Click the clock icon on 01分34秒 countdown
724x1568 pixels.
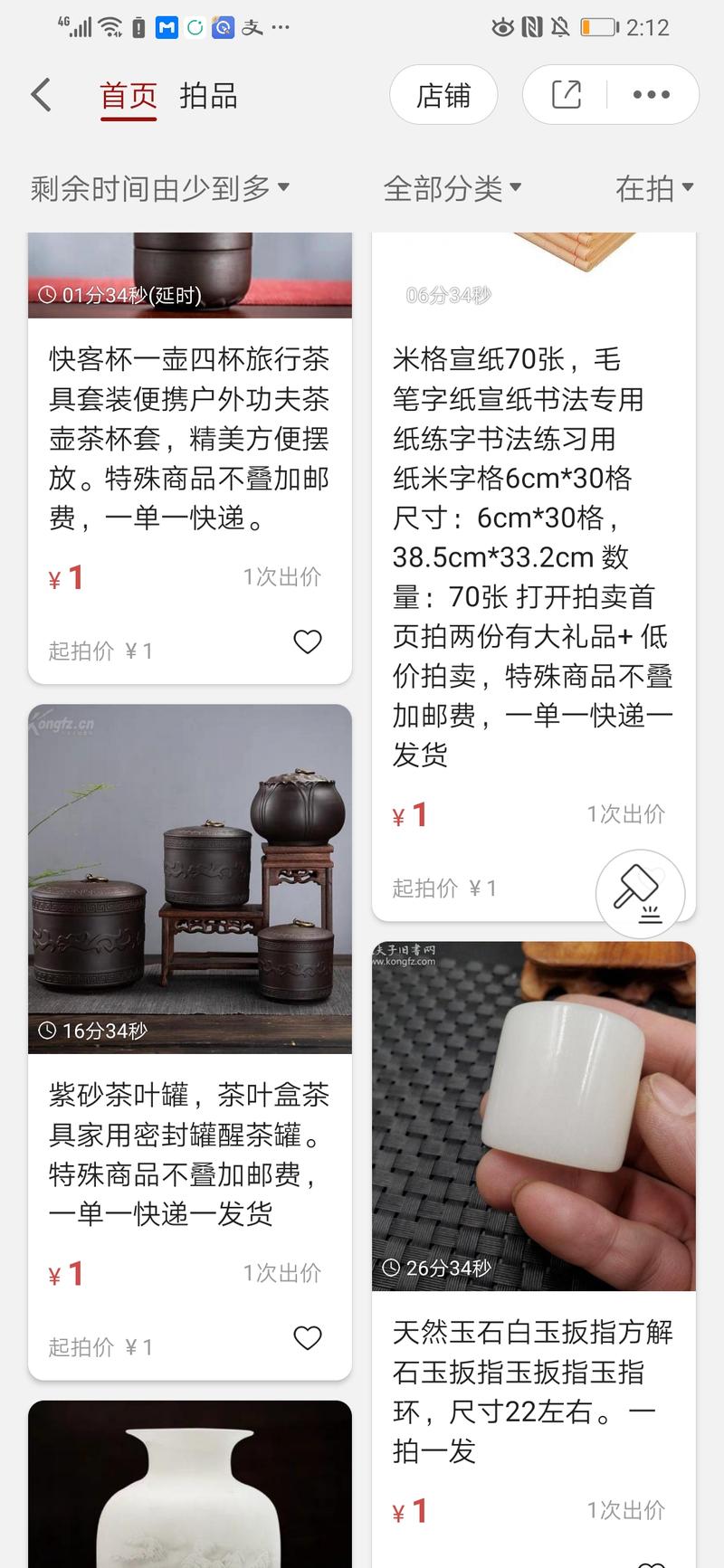50,295
